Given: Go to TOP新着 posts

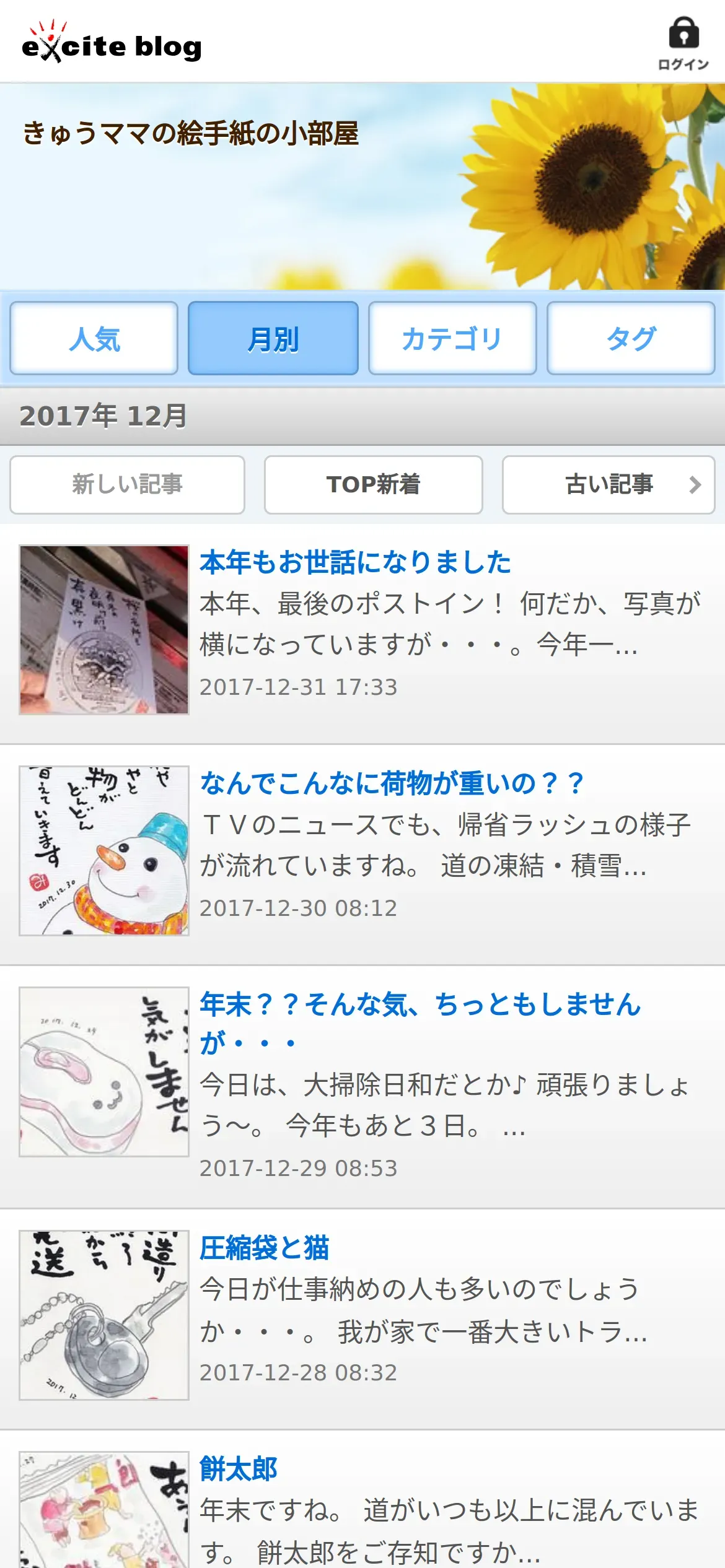Looking at the screenshot, I should 373,484.
